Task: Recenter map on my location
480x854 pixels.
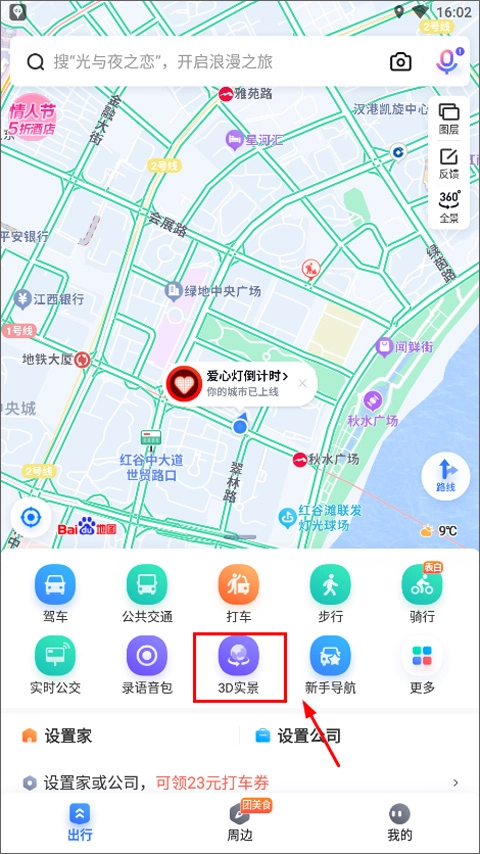Action: tap(31, 516)
